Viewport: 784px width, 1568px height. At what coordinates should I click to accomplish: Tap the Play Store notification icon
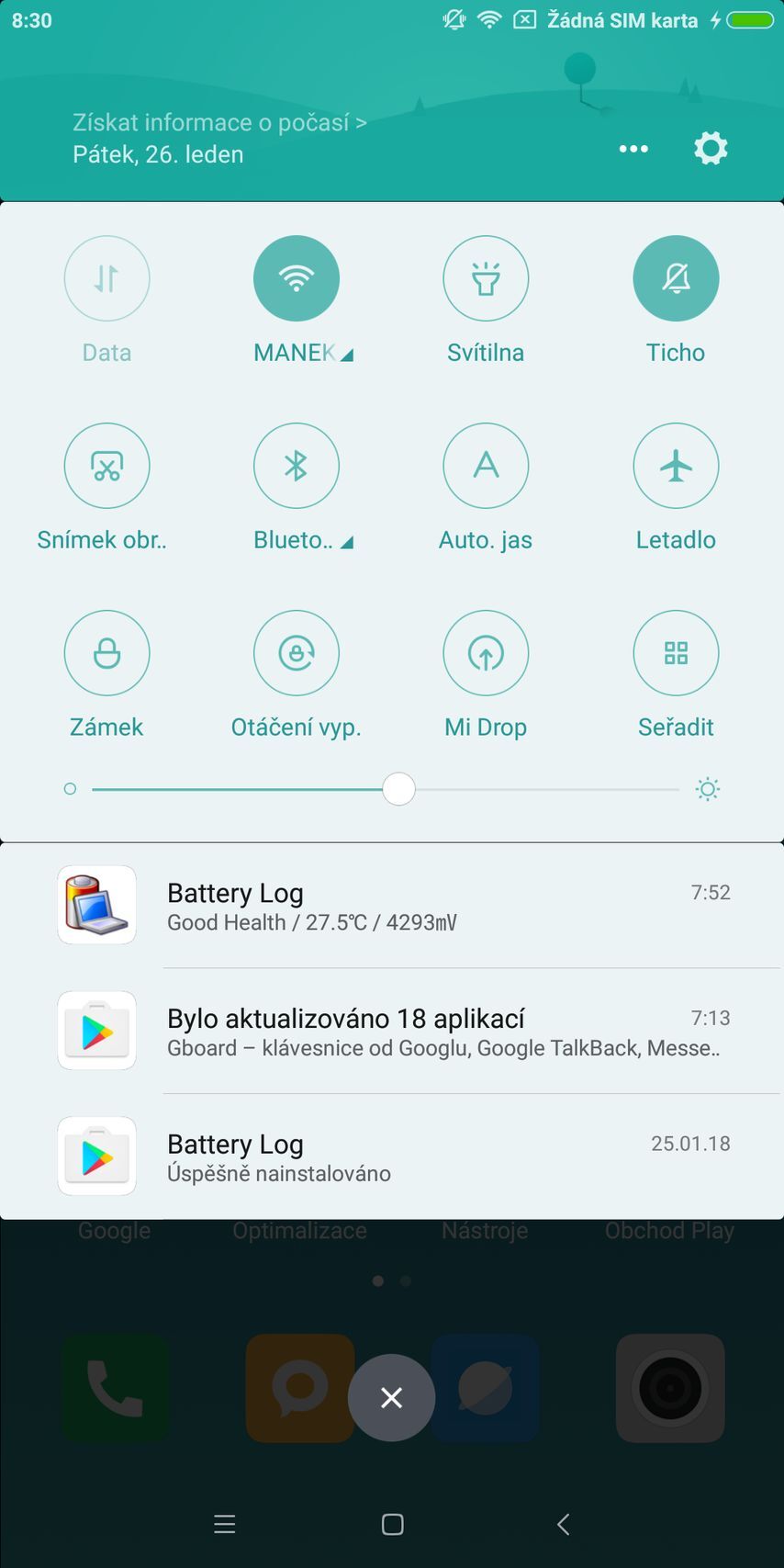[x=96, y=1031]
